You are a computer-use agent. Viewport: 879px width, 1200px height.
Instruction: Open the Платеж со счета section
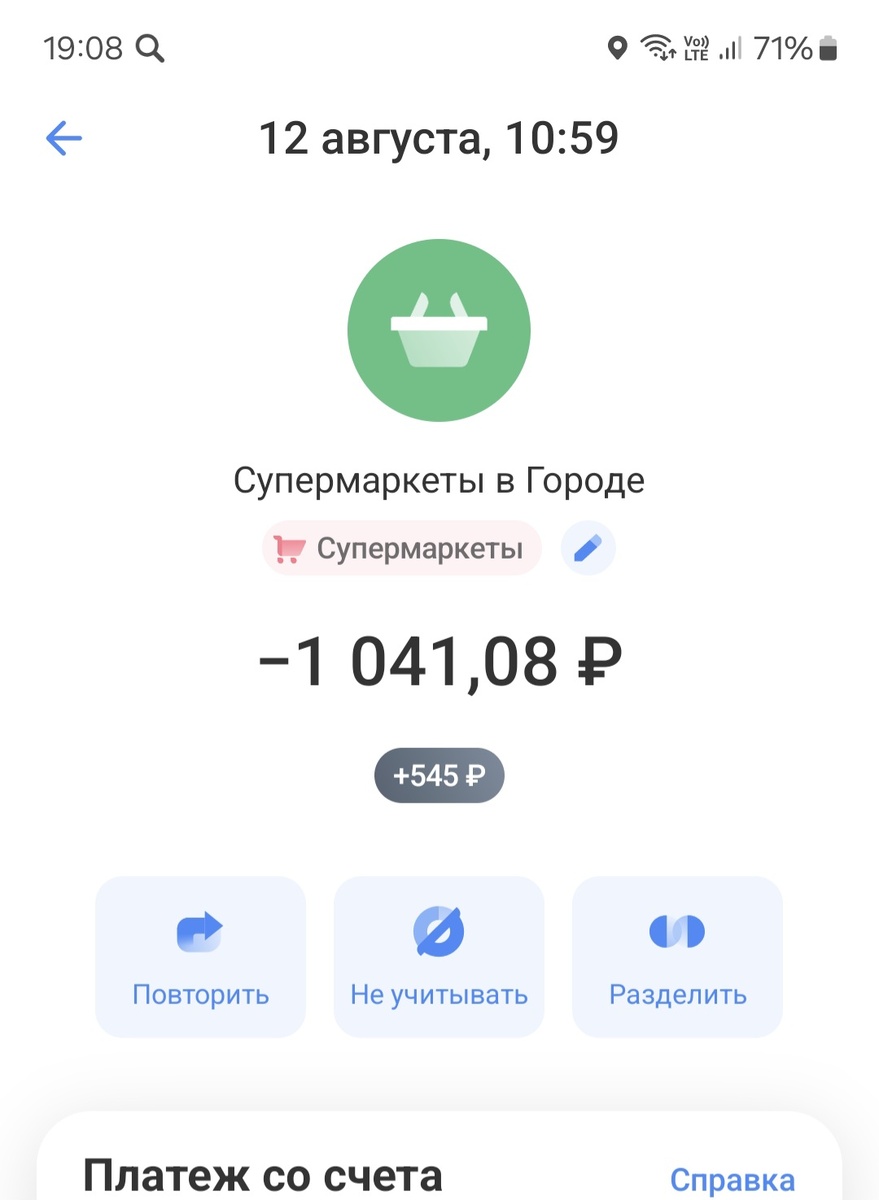click(x=263, y=1172)
